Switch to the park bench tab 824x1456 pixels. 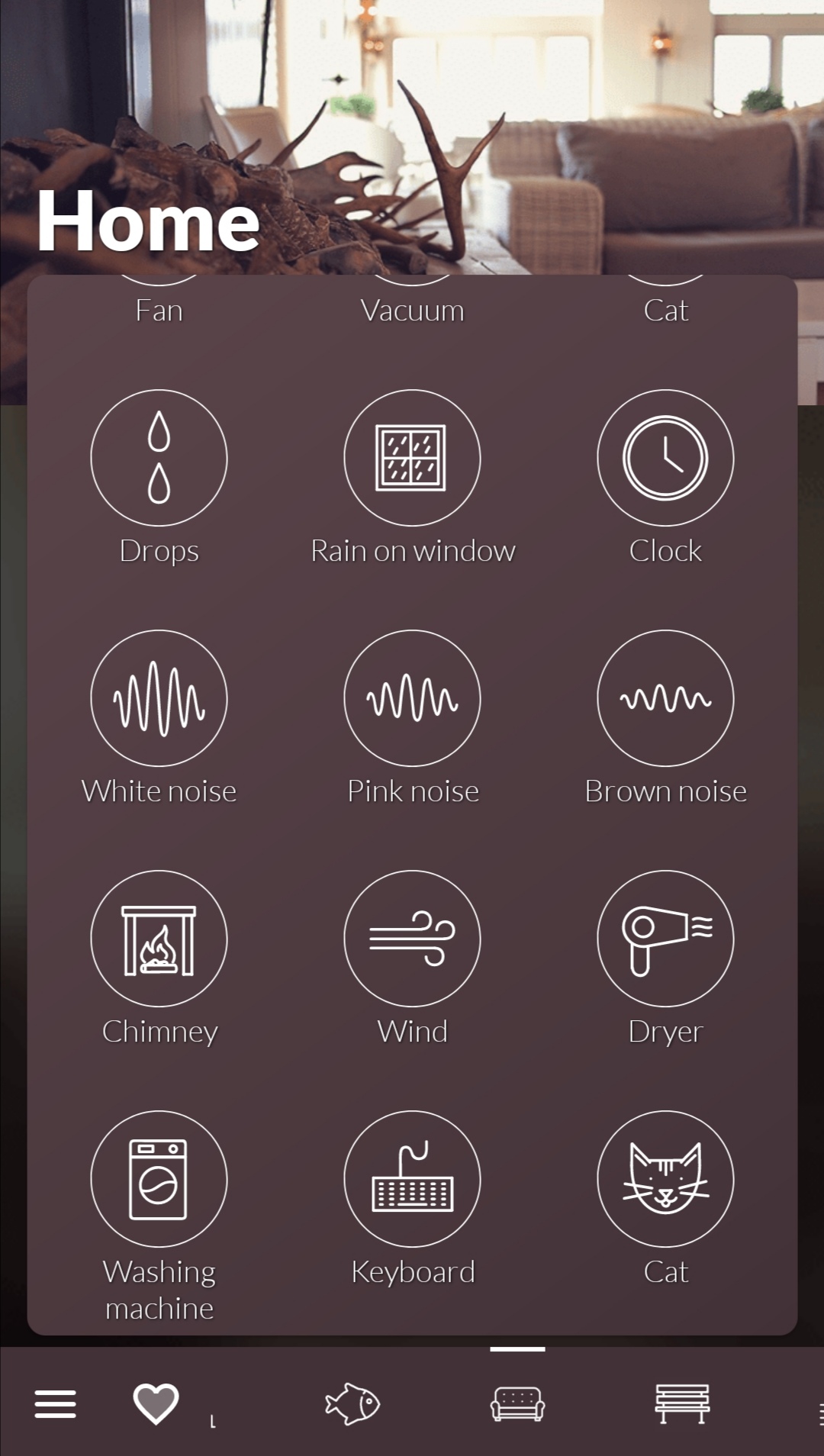682,1403
